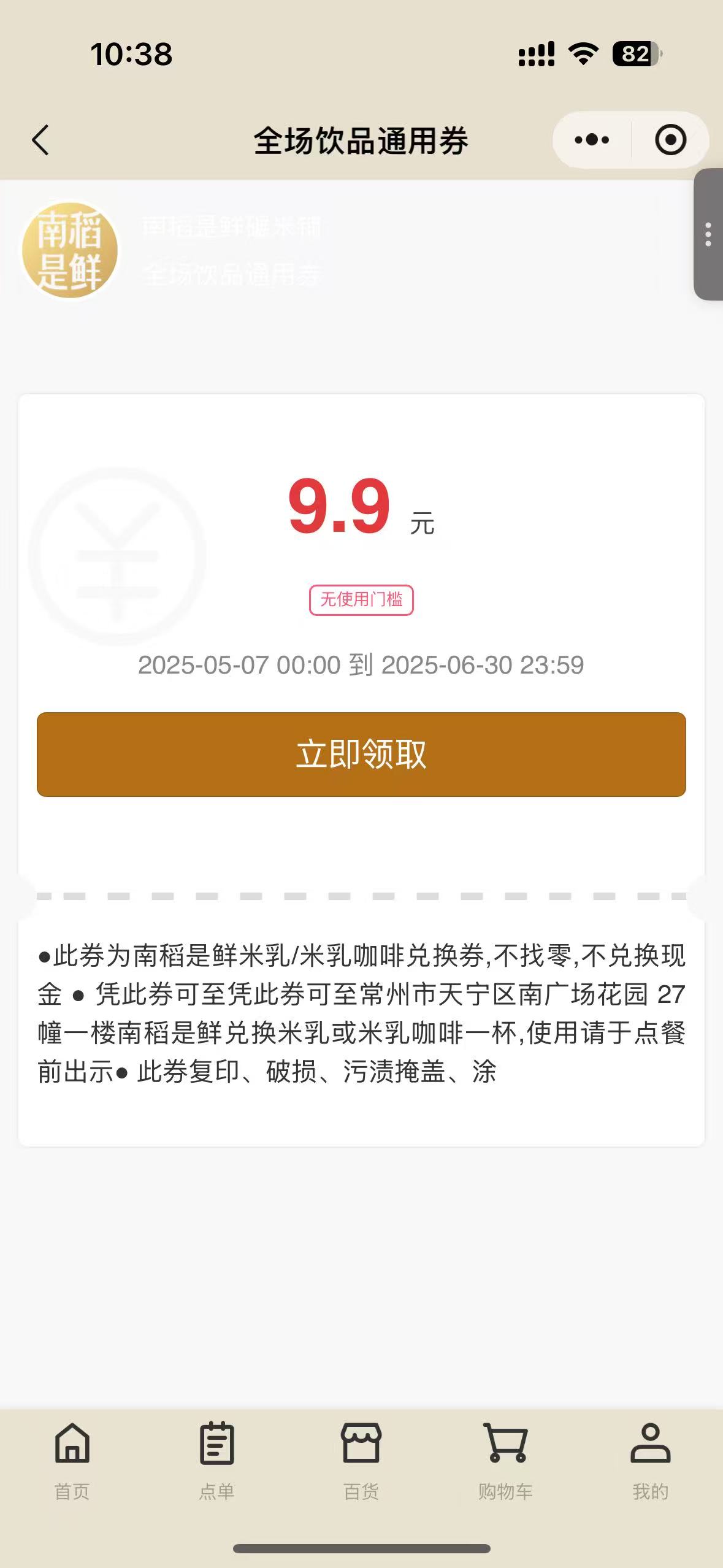
Task: Open the mini program three-dot menu
Action: point(592,140)
